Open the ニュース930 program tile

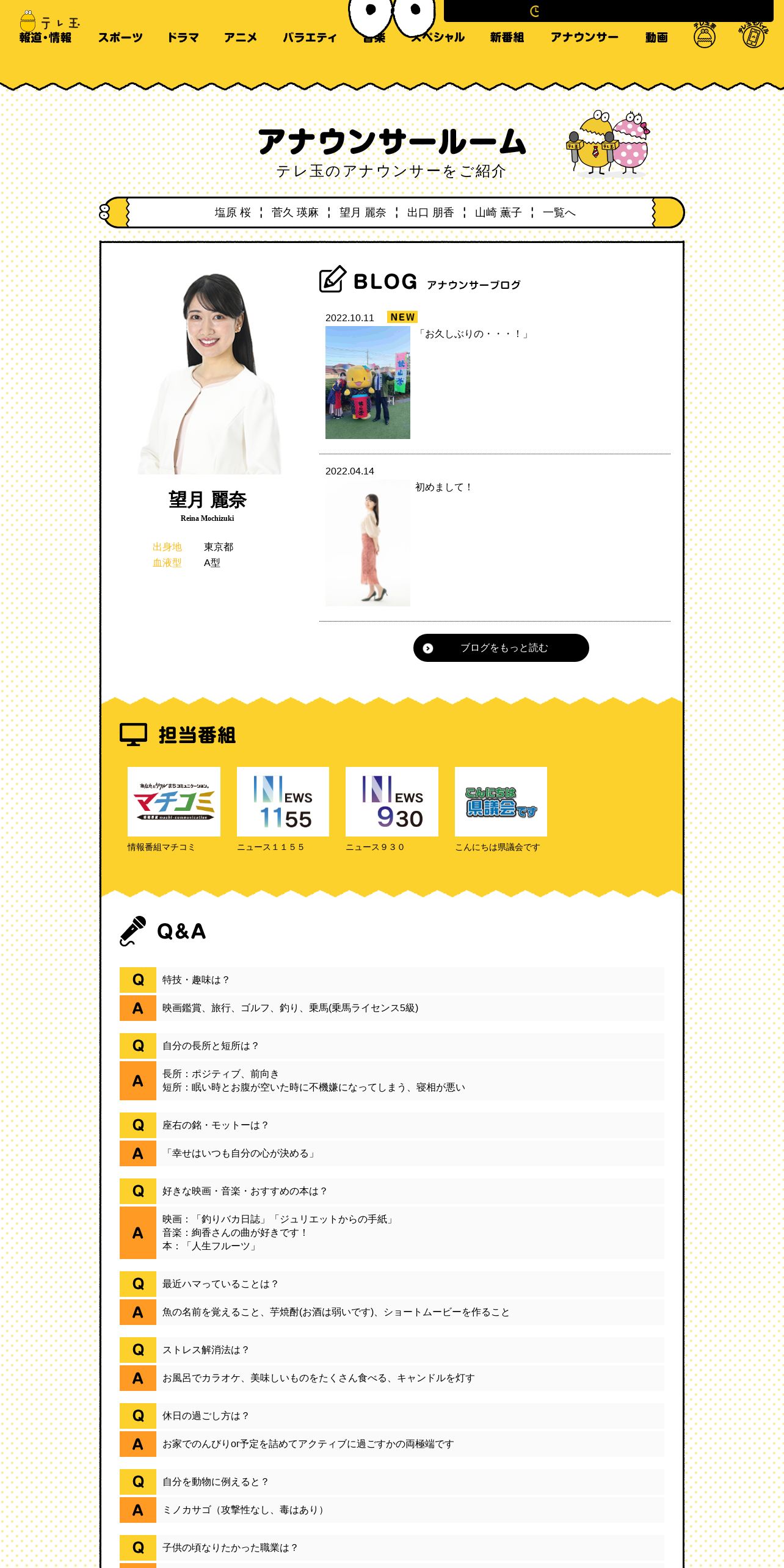pyautogui.click(x=391, y=810)
